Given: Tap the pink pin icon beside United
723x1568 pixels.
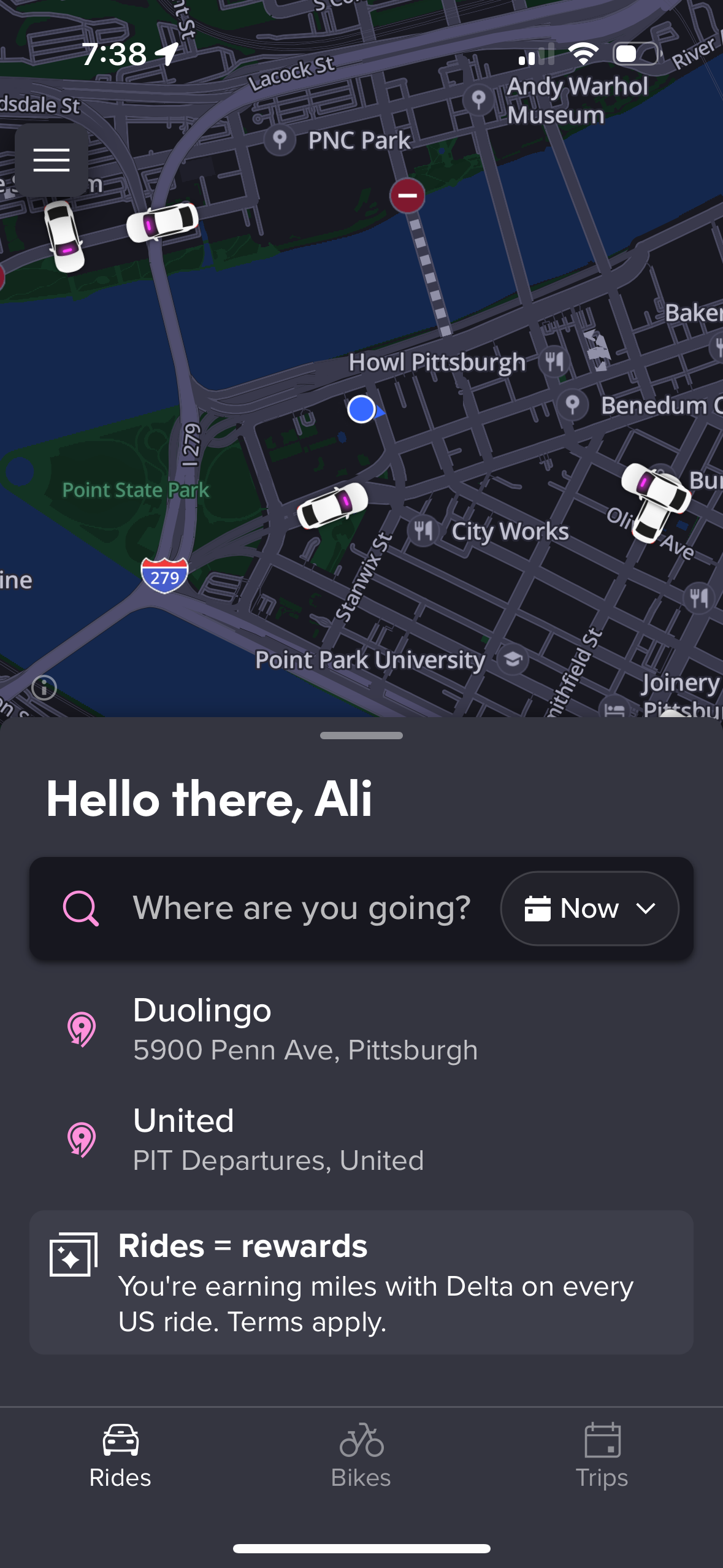Looking at the screenshot, I should tap(81, 1139).
